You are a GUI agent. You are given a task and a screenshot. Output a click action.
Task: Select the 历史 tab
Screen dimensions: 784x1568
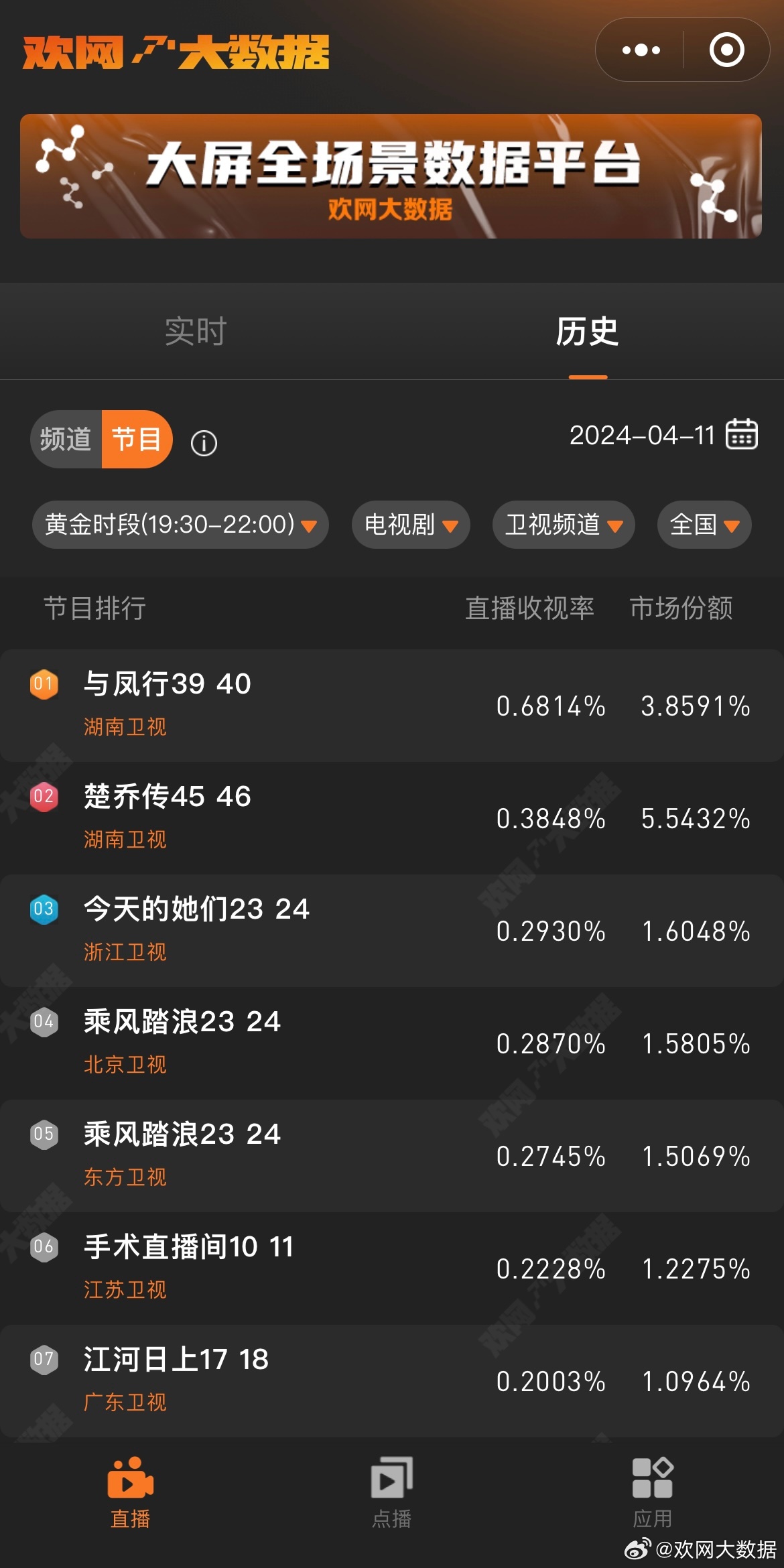pyautogui.click(x=587, y=332)
